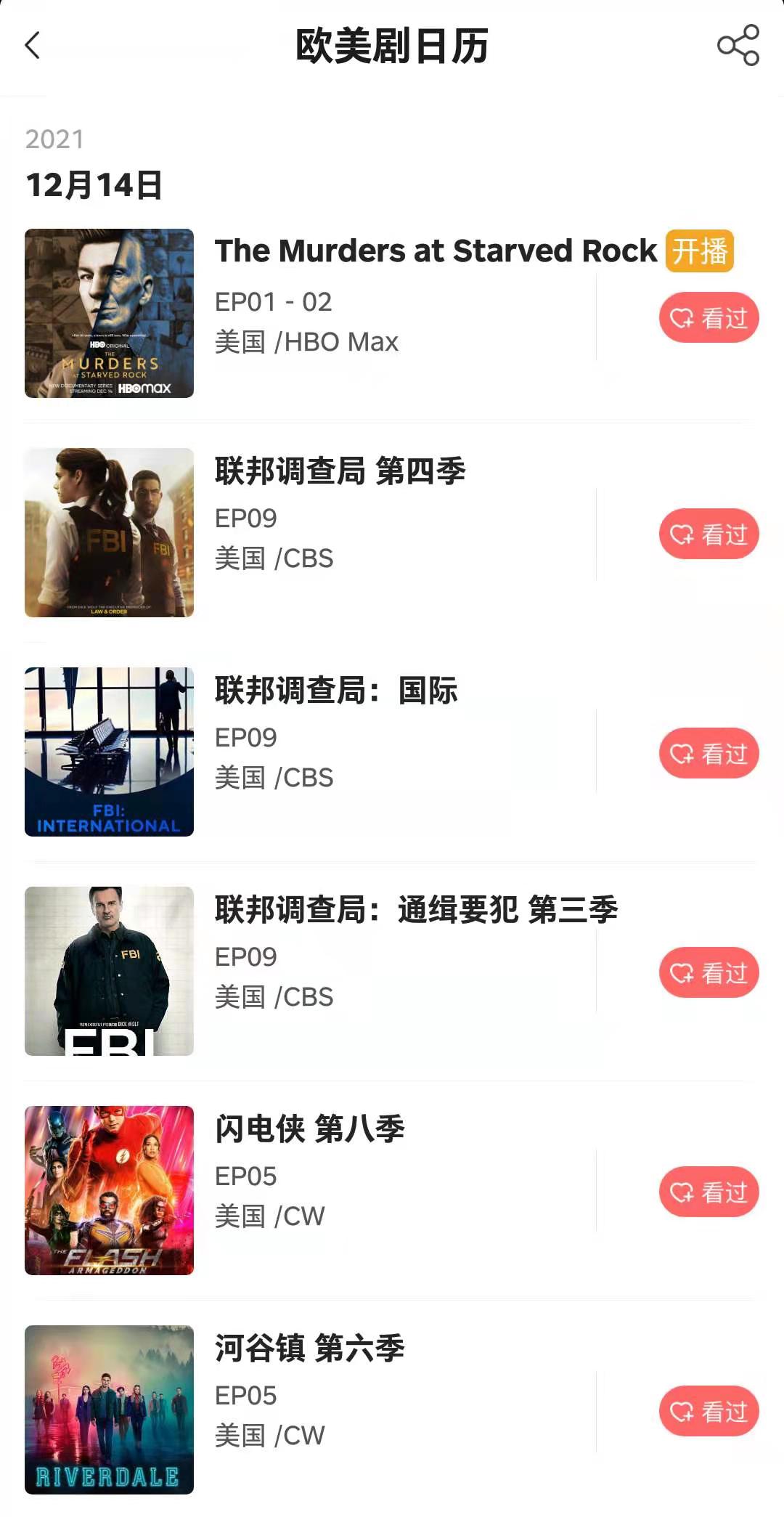Mark 联邦调查局 第四季 as 看过
This screenshot has height=1517, width=784.
pos(709,534)
